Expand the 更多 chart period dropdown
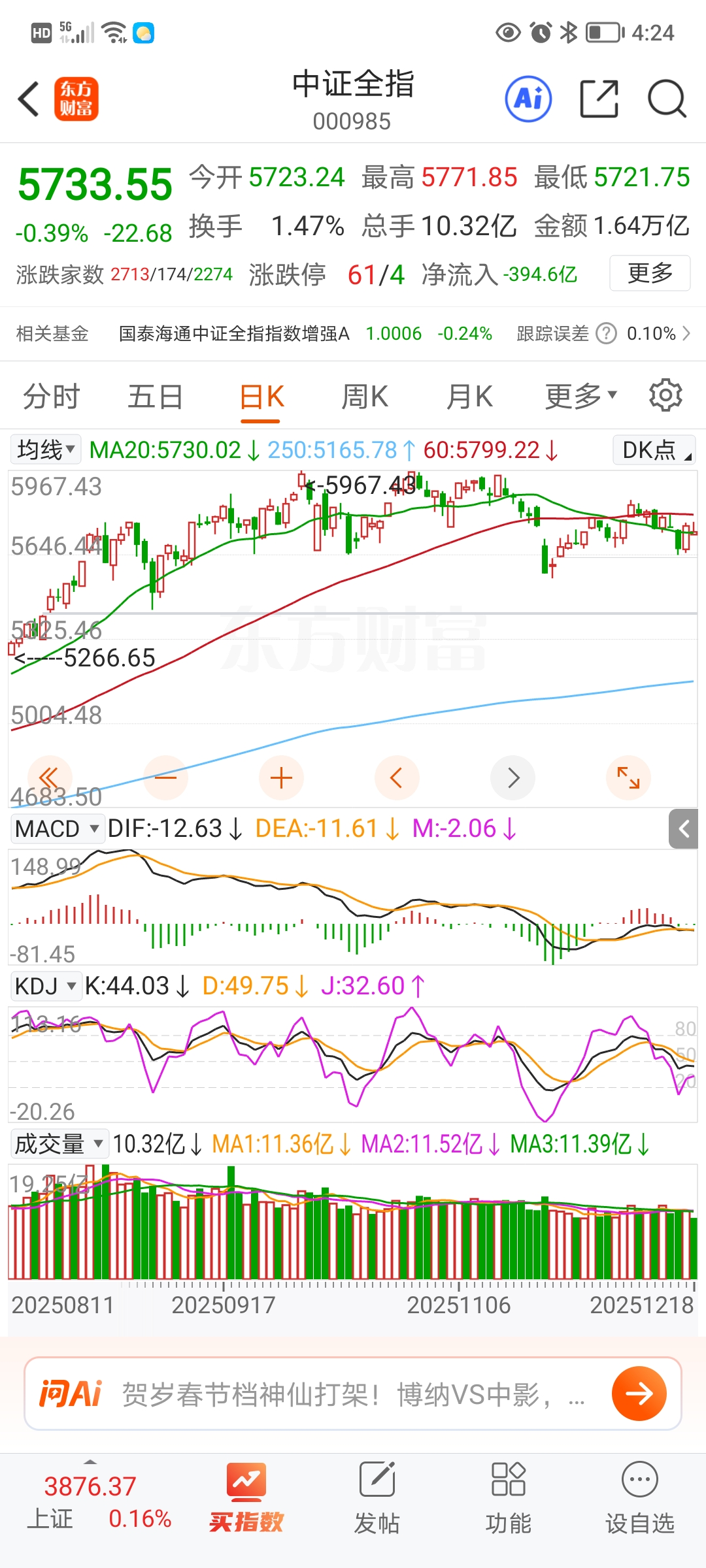The image size is (706, 1568). [x=580, y=397]
